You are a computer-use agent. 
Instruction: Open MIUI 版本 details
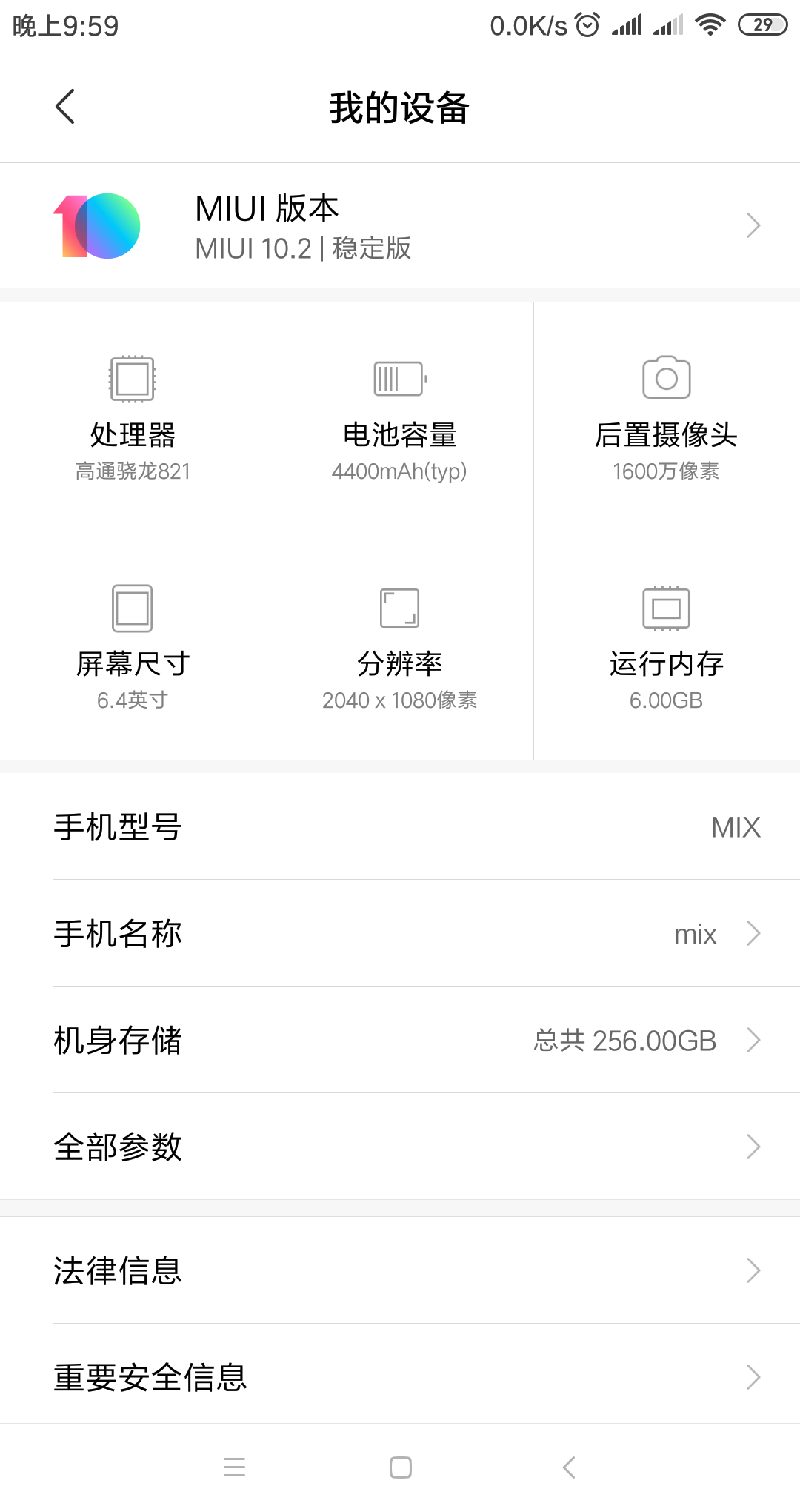400,226
